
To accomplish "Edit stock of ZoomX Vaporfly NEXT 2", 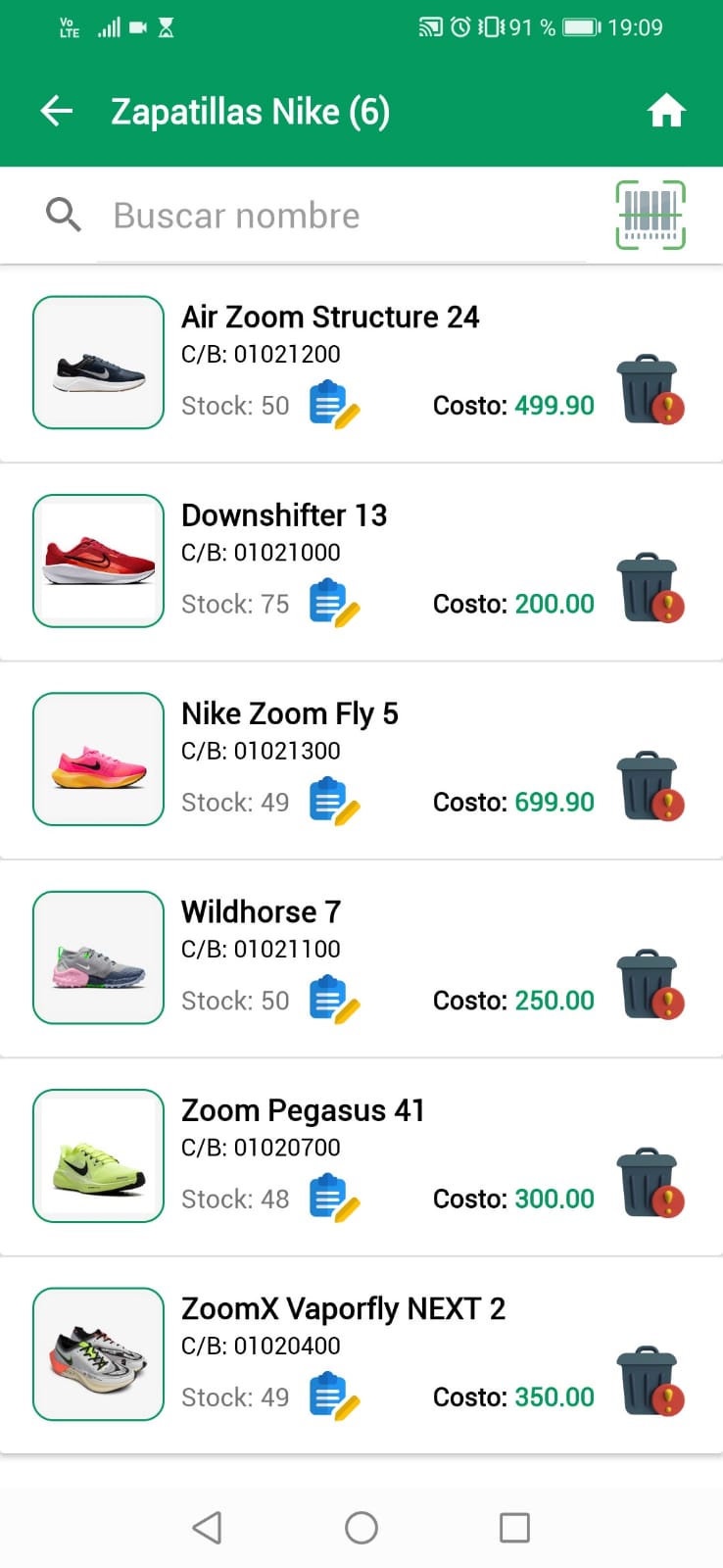I will [x=334, y=1396].
